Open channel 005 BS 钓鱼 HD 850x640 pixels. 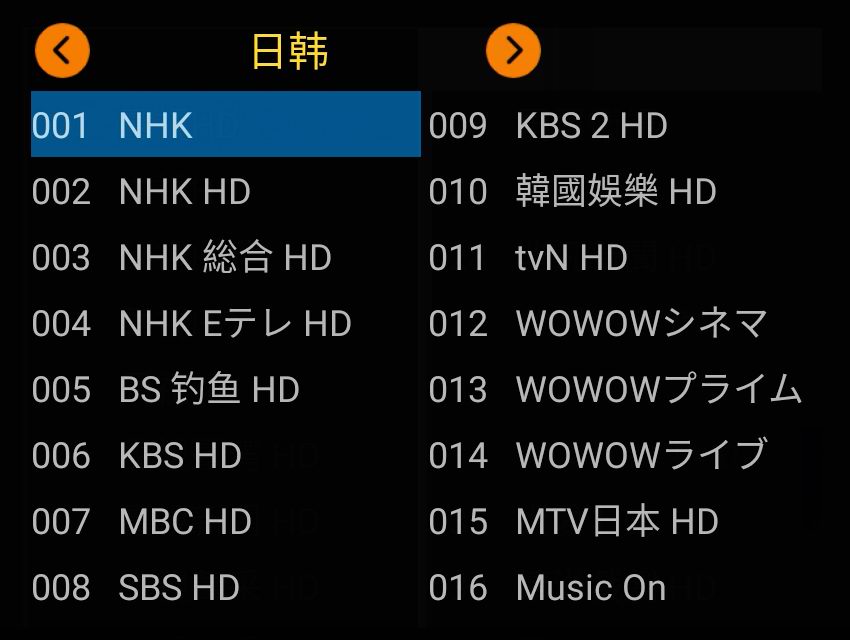point(225,389)
